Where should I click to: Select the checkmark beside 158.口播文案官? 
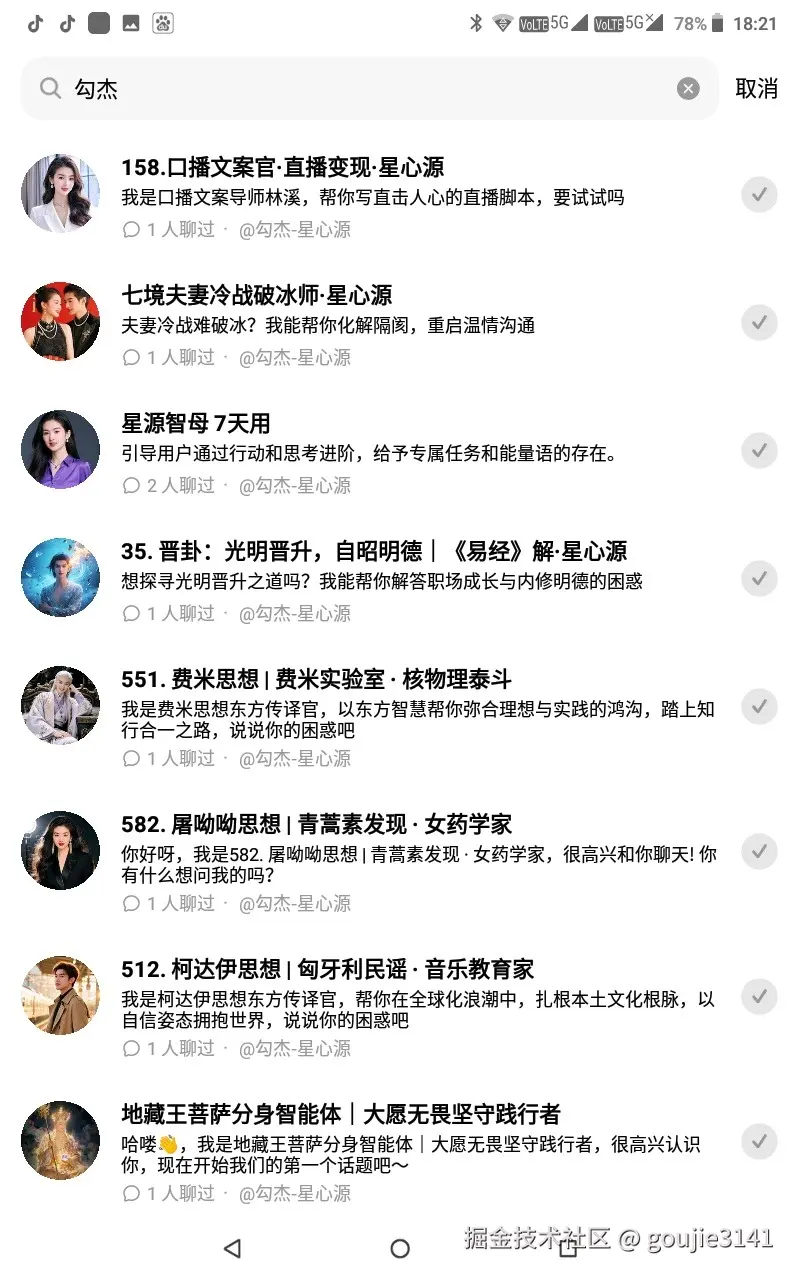pos(759,194)
